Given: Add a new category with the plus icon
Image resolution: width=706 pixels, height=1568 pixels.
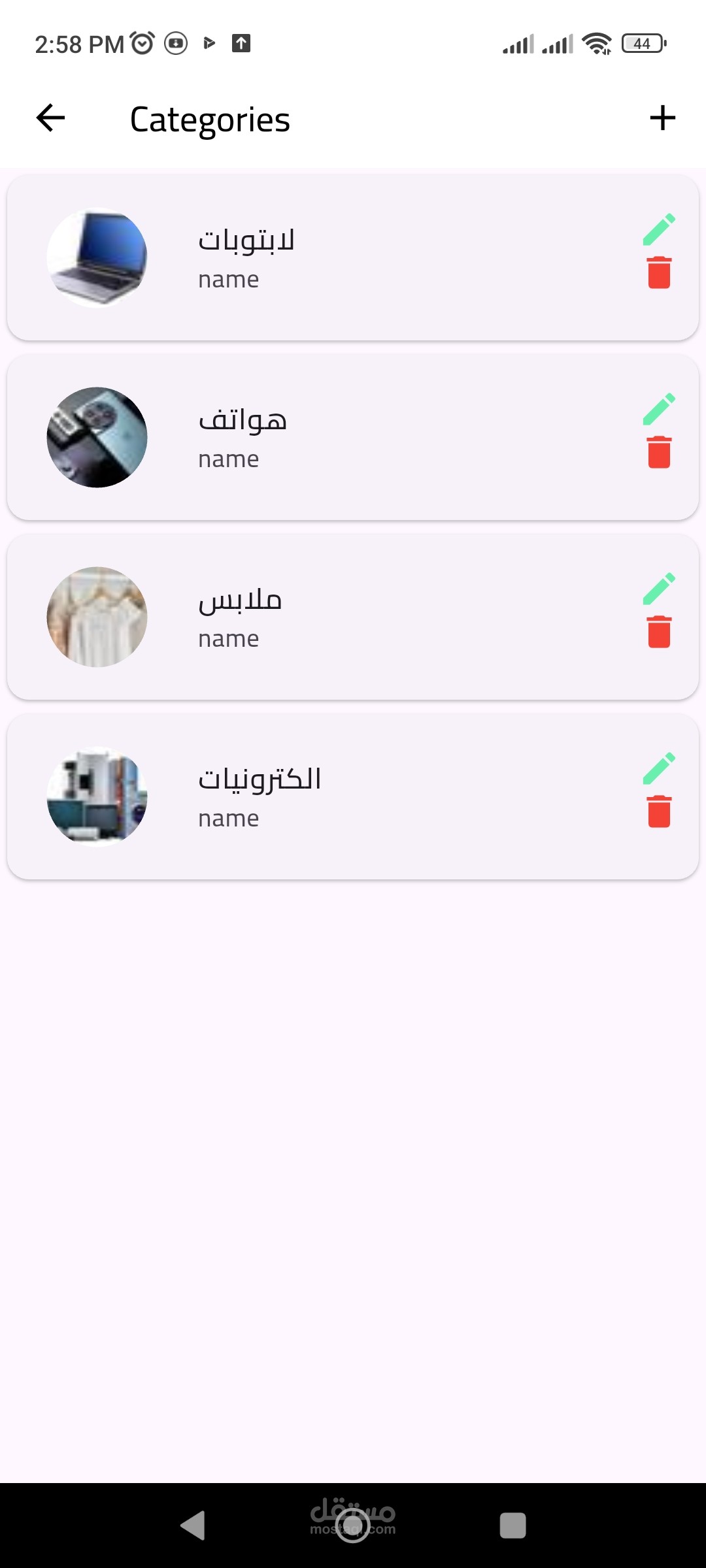Looking at the screenshot, I should tap(662, 118).
